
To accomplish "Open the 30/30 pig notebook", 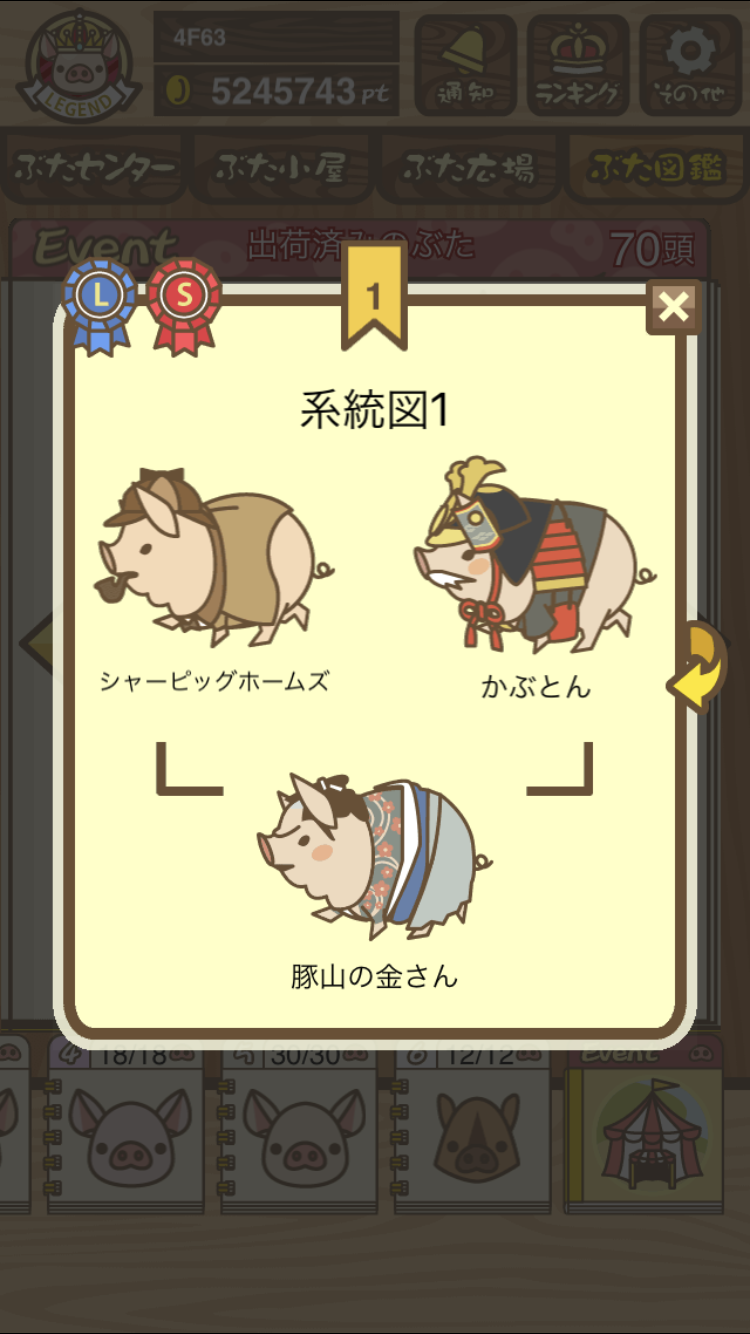I will [301, 1130].
